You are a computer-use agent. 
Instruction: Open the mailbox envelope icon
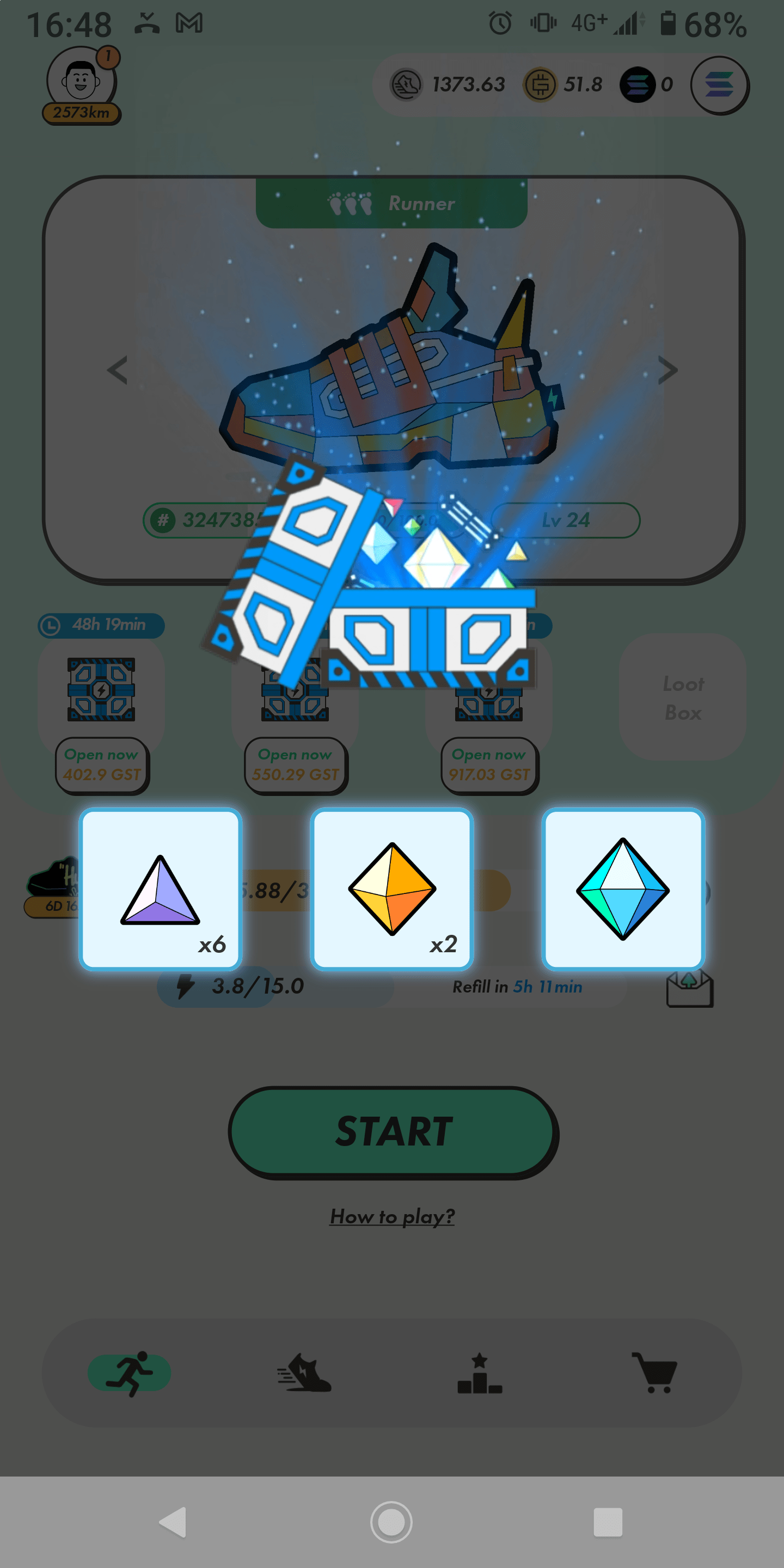click(x=690, y=989)
